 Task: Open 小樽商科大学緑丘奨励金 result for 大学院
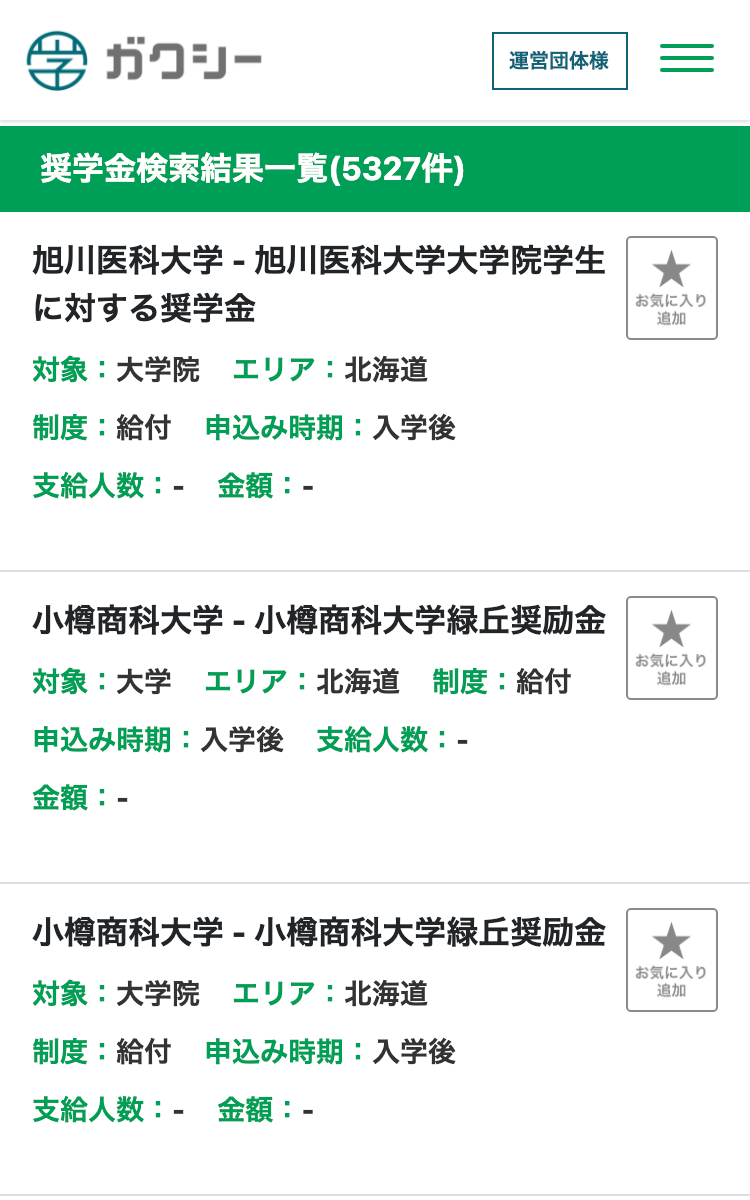click(319, 933)
